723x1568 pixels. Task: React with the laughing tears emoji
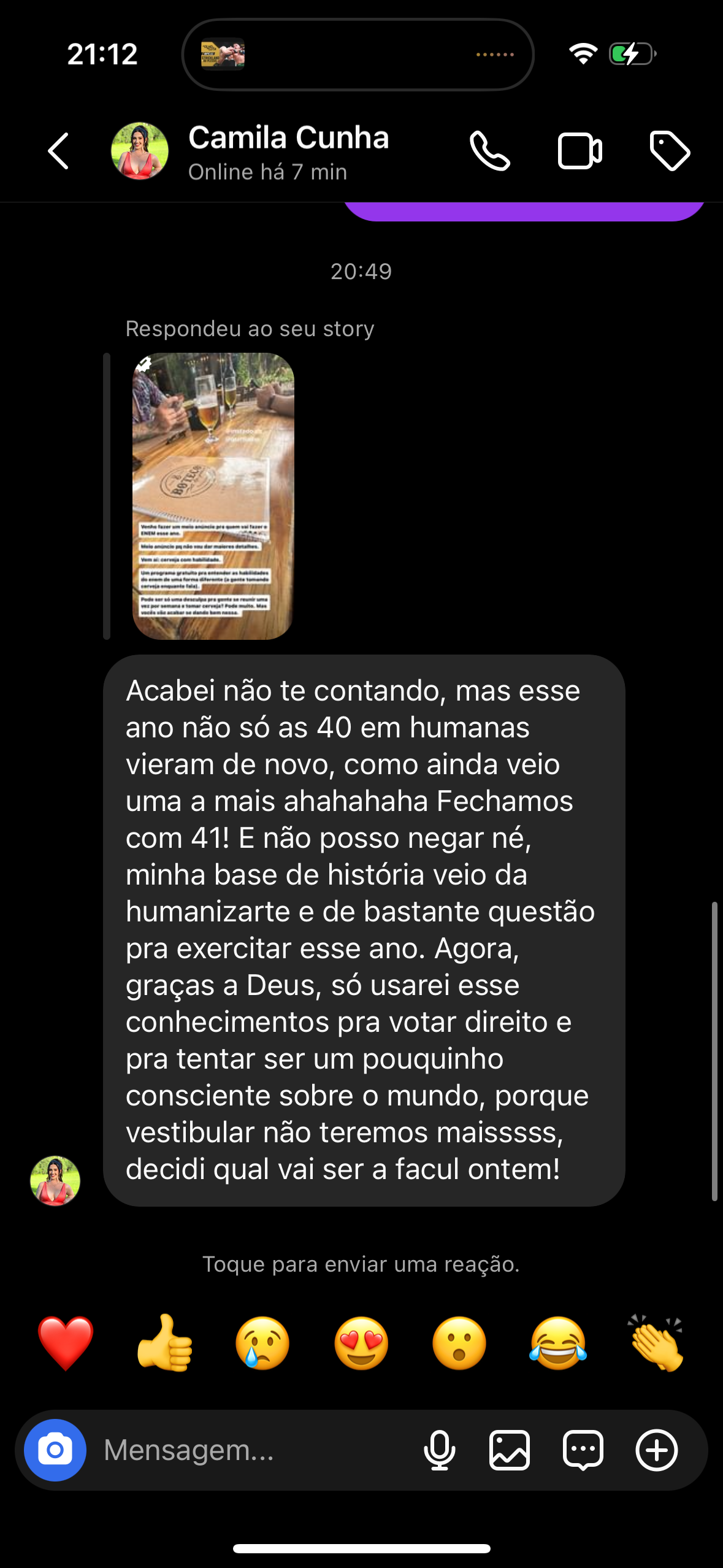[558, 1343]
